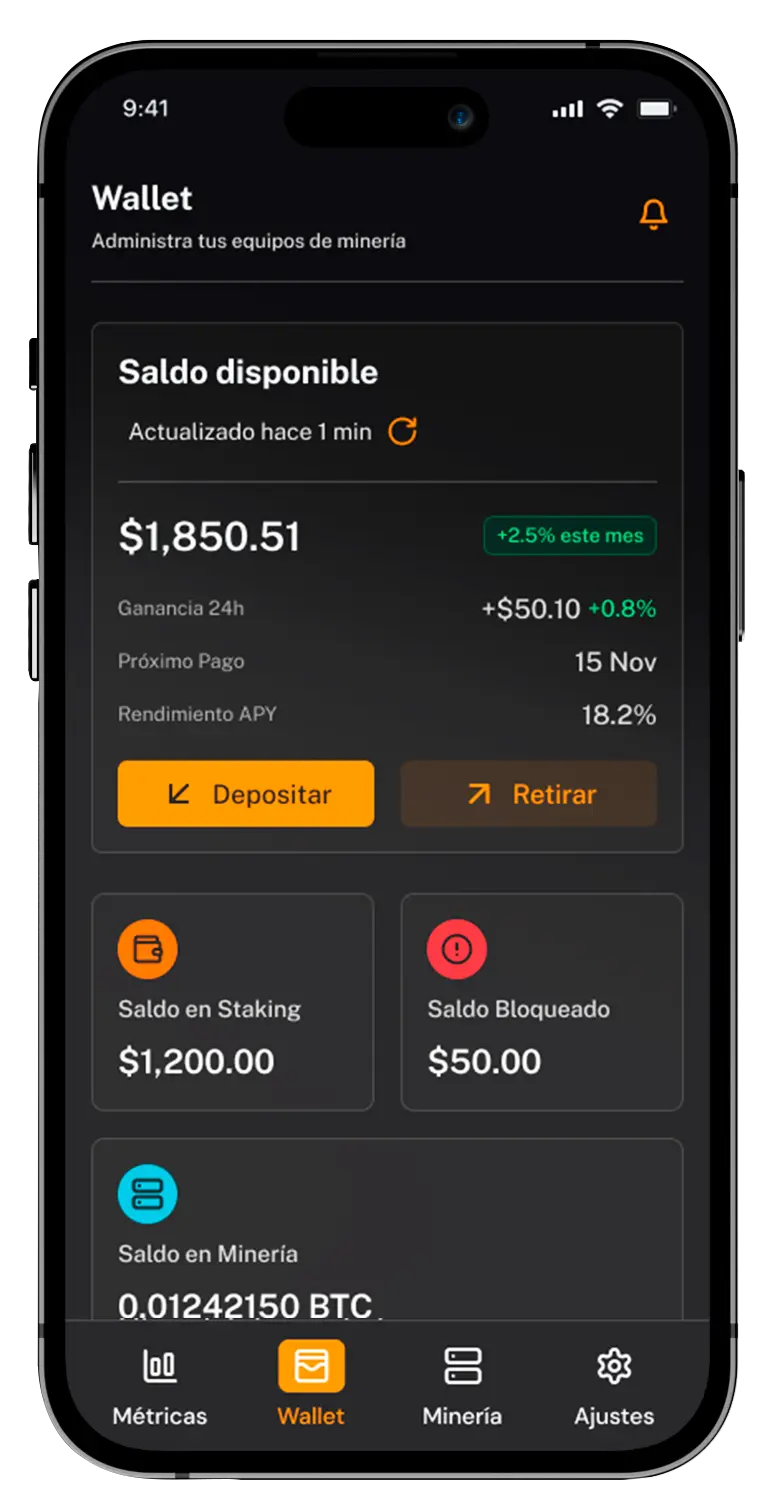
Task: Open the notifications bell
Action: pos(653,214)
